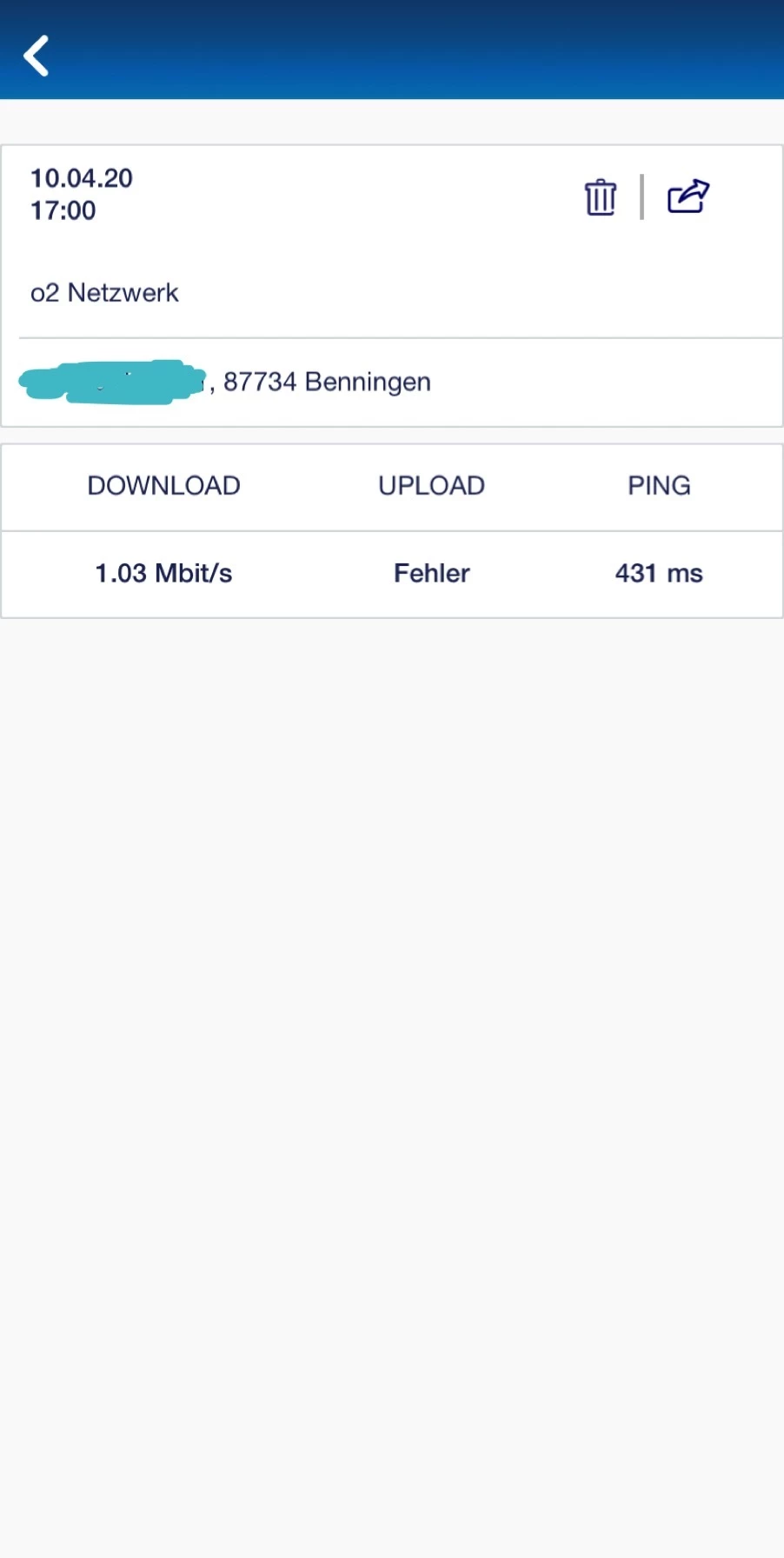784x1558 pixels.
Task: Share the speed test result
Action: (x=688, y=196)
